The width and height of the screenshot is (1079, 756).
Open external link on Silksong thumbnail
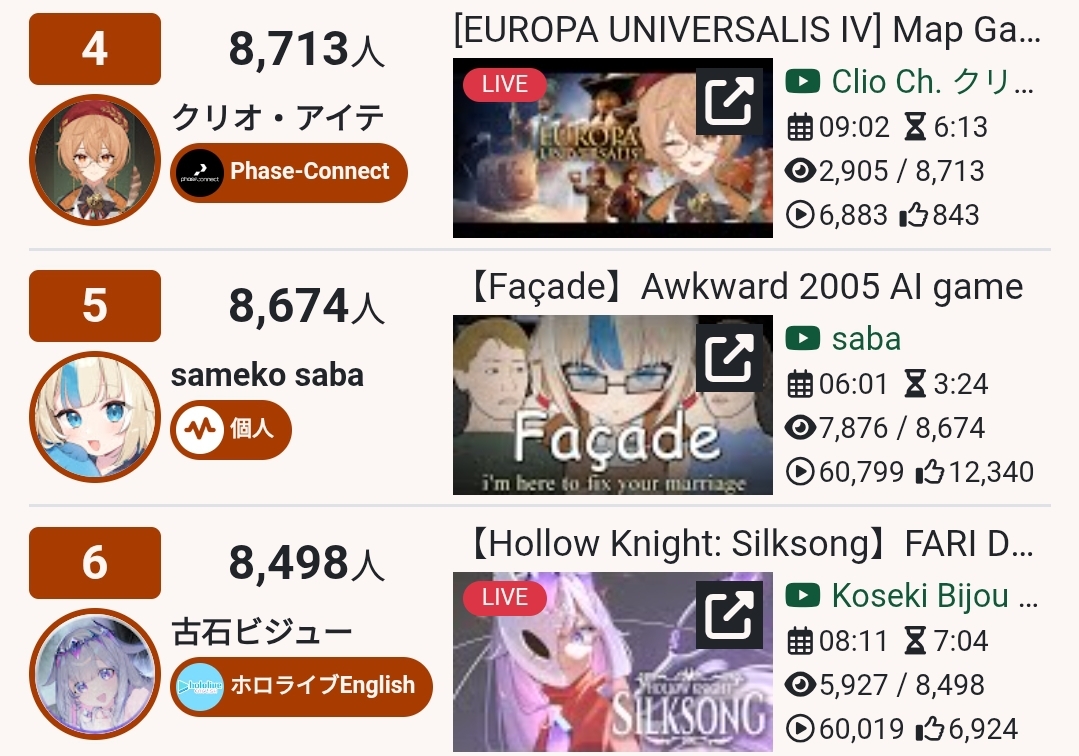pyautogui.click(x=729, y=614)
